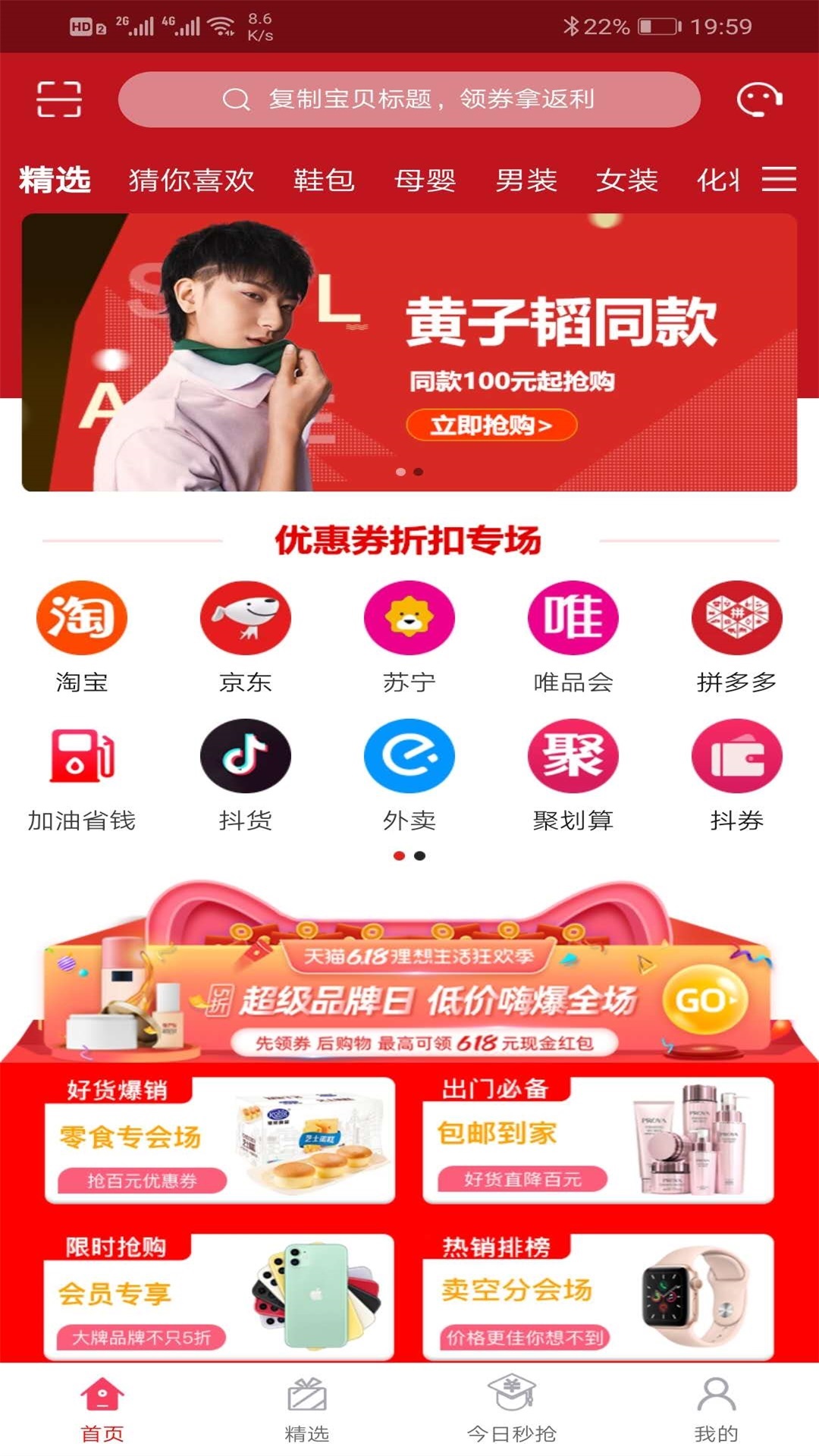Expand the category list via hamburger menu

(778, 180)
